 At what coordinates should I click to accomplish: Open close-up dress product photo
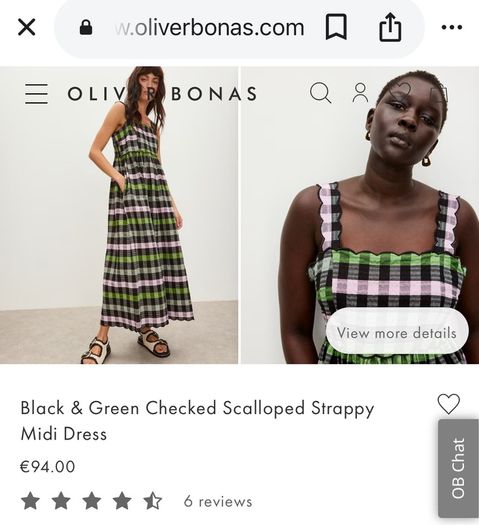point(360,215)
